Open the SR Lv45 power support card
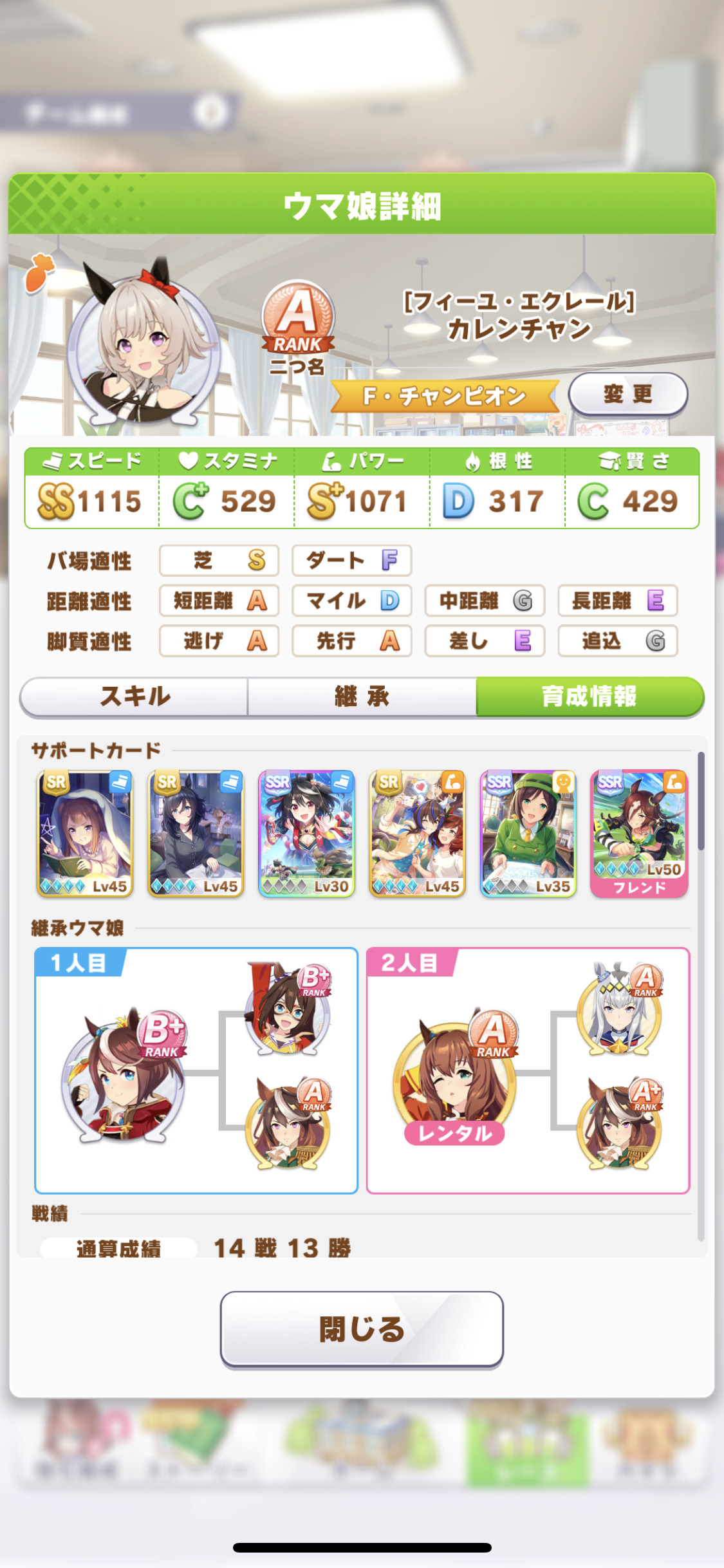 tap(417, 834)
